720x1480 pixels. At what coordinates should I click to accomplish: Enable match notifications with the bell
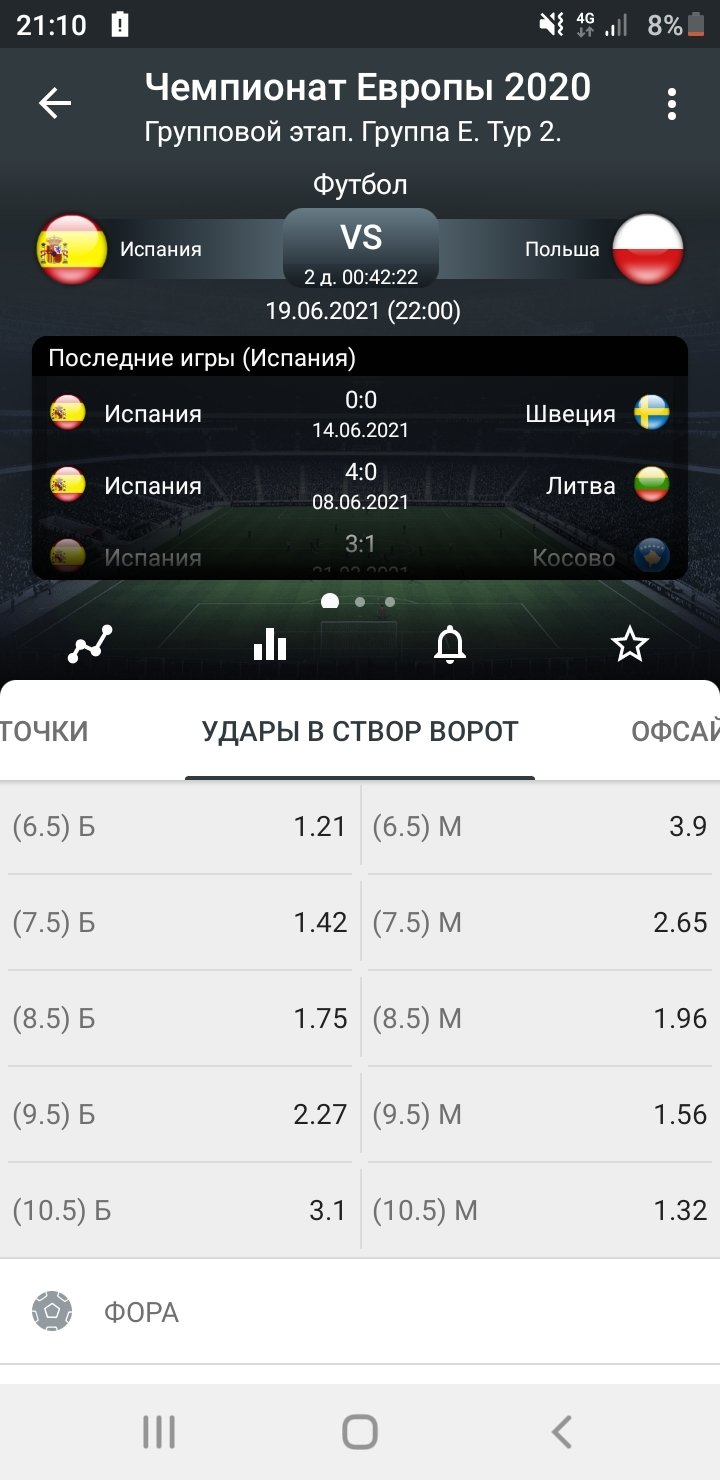point(450,645)
